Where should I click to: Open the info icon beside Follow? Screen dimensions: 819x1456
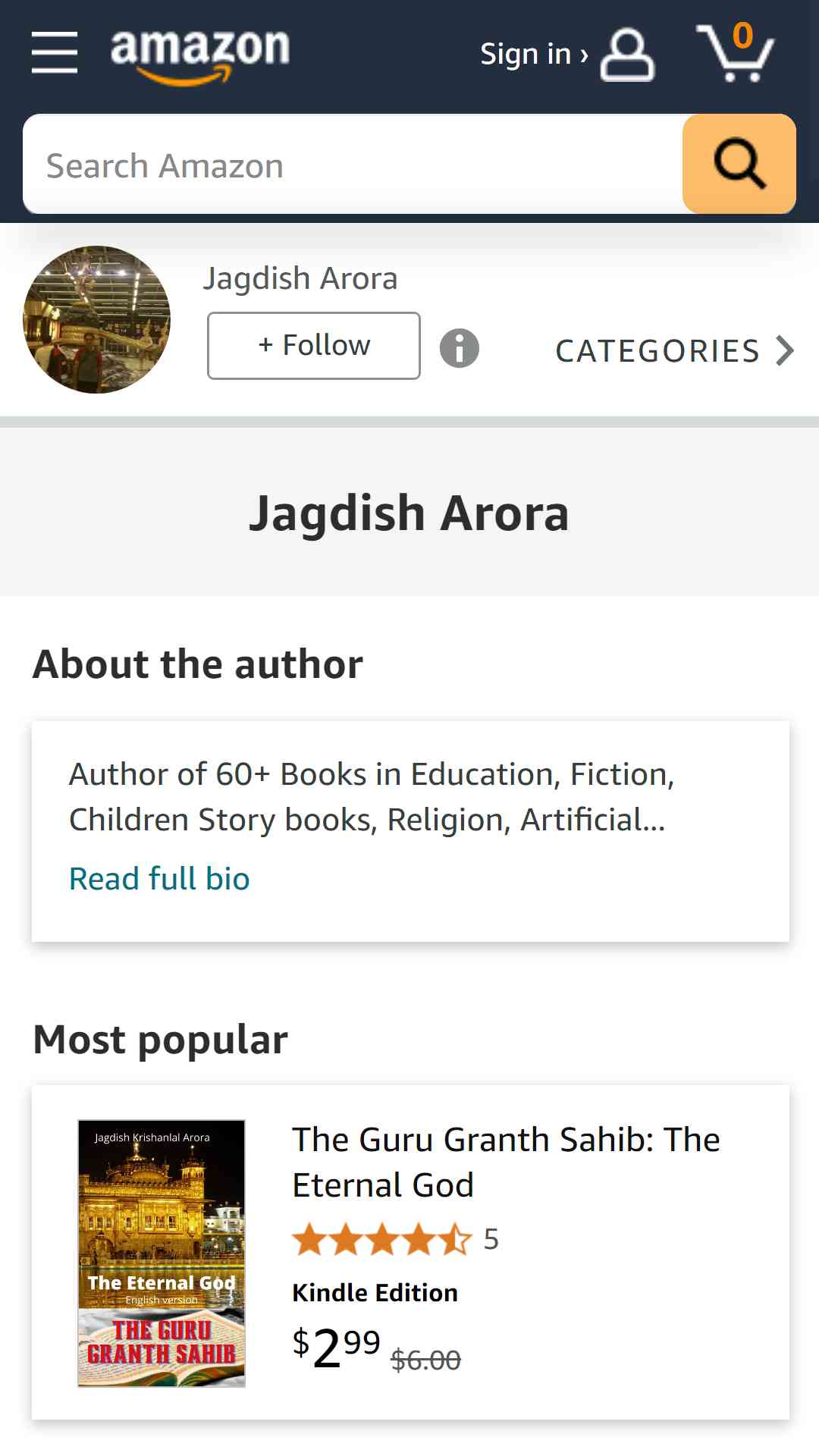[x=460, y=349]
